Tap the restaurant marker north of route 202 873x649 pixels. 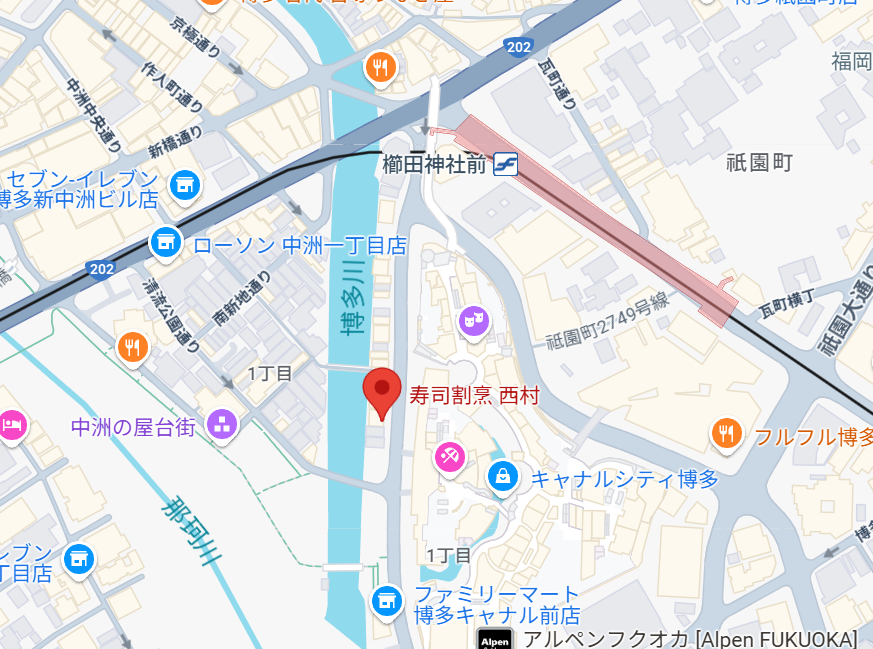(380, 67)
